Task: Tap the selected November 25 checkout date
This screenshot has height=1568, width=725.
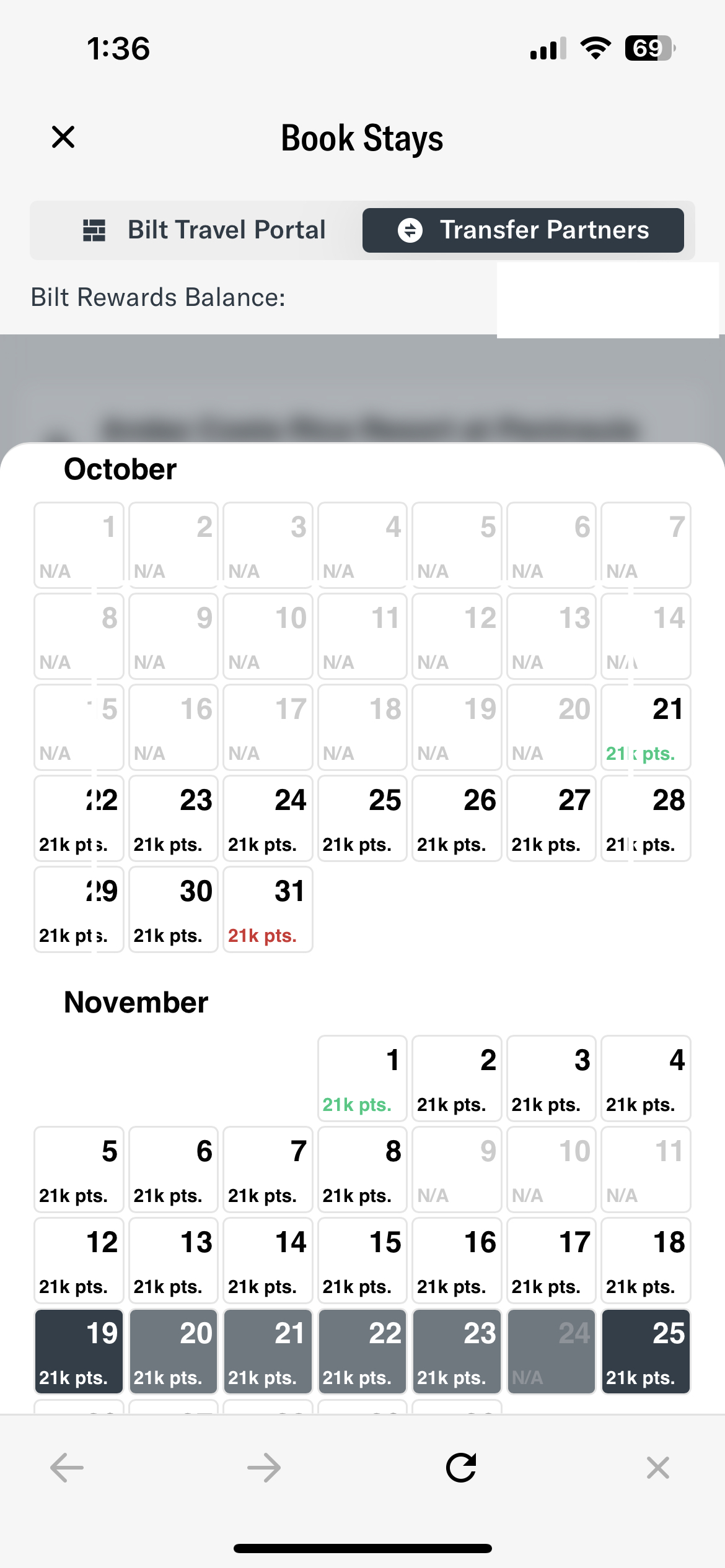Action: pyautogui.click(x=646, y=1352)
